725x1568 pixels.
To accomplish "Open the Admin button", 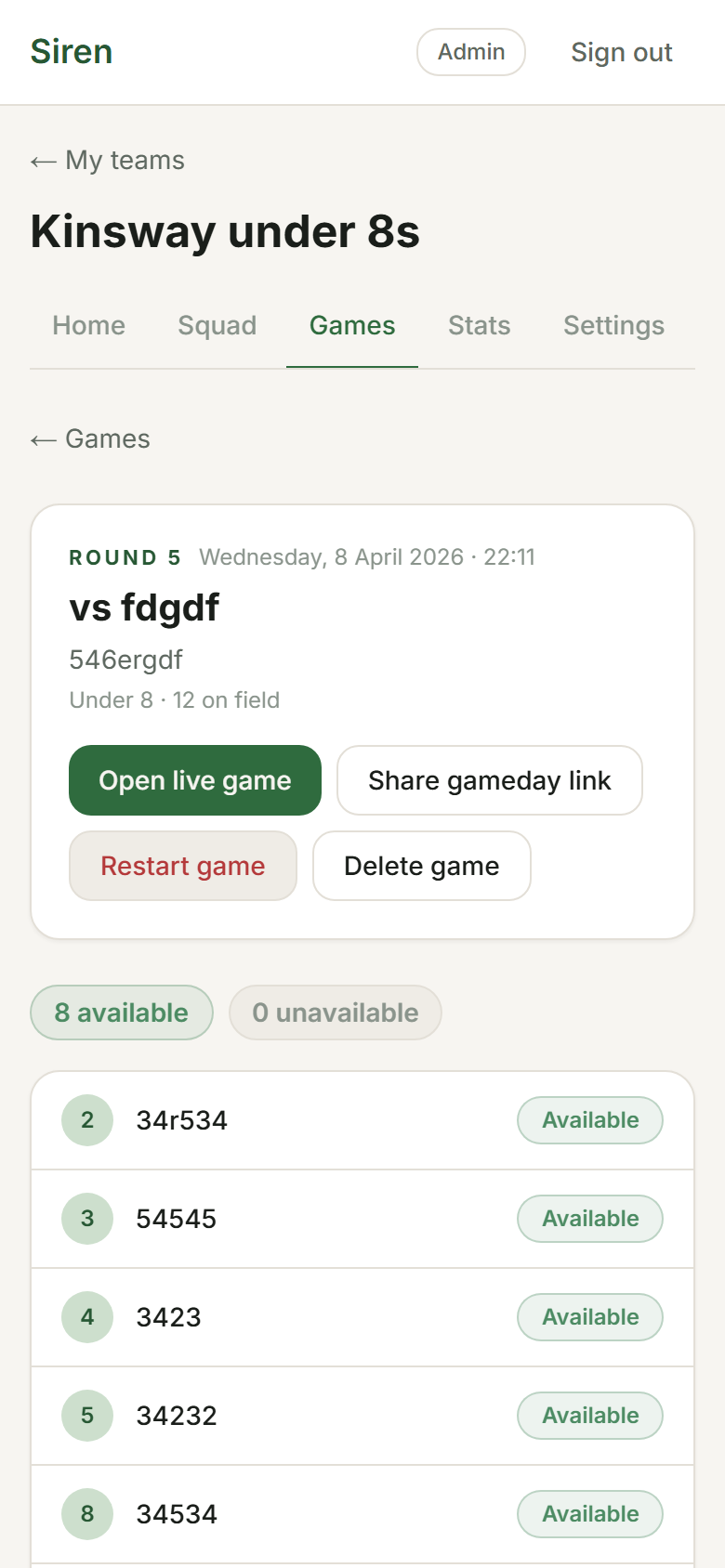I will pyautogui.click(x=470, y=52).
